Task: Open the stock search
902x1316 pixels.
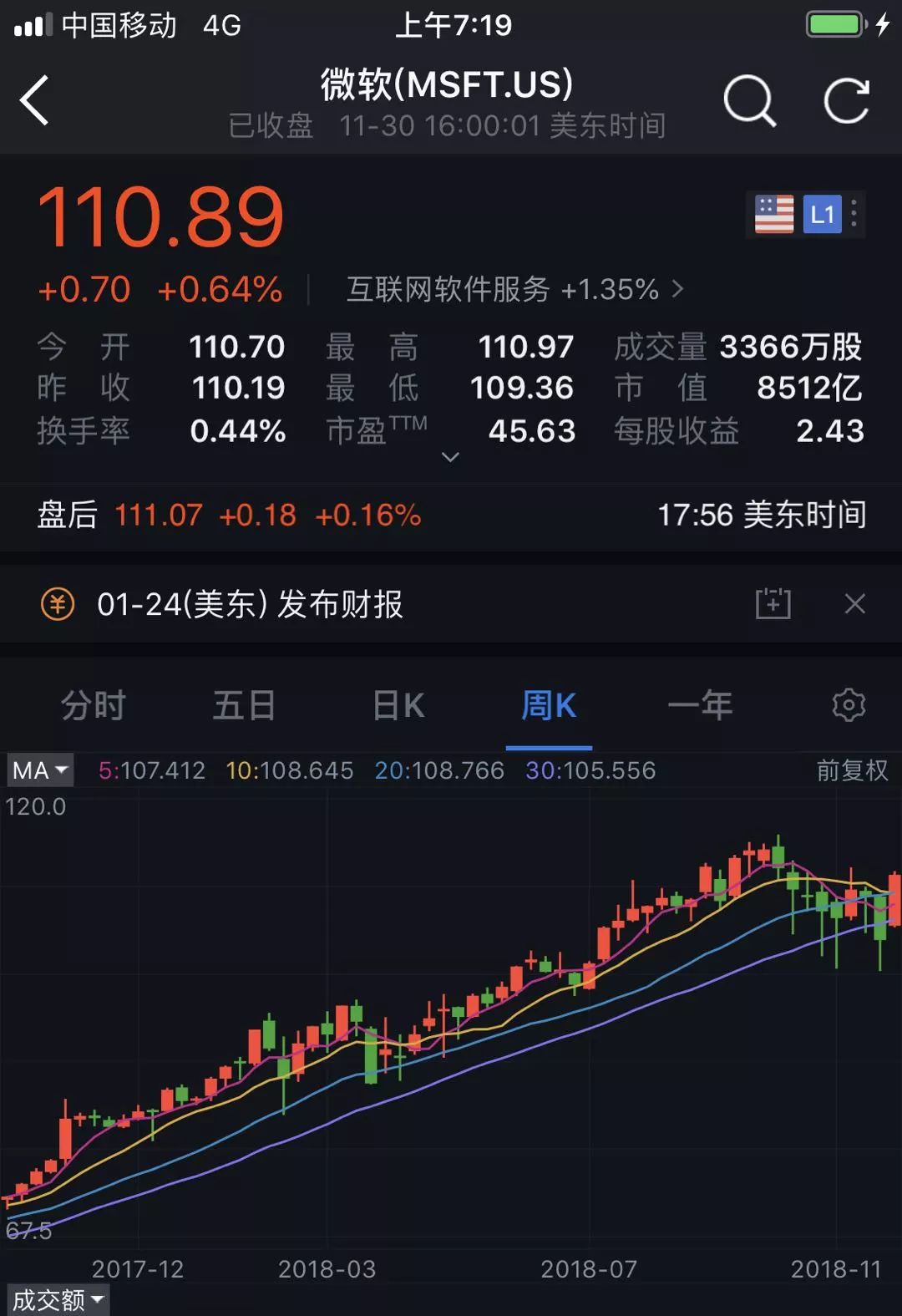Action: click(x=750, y=99)
